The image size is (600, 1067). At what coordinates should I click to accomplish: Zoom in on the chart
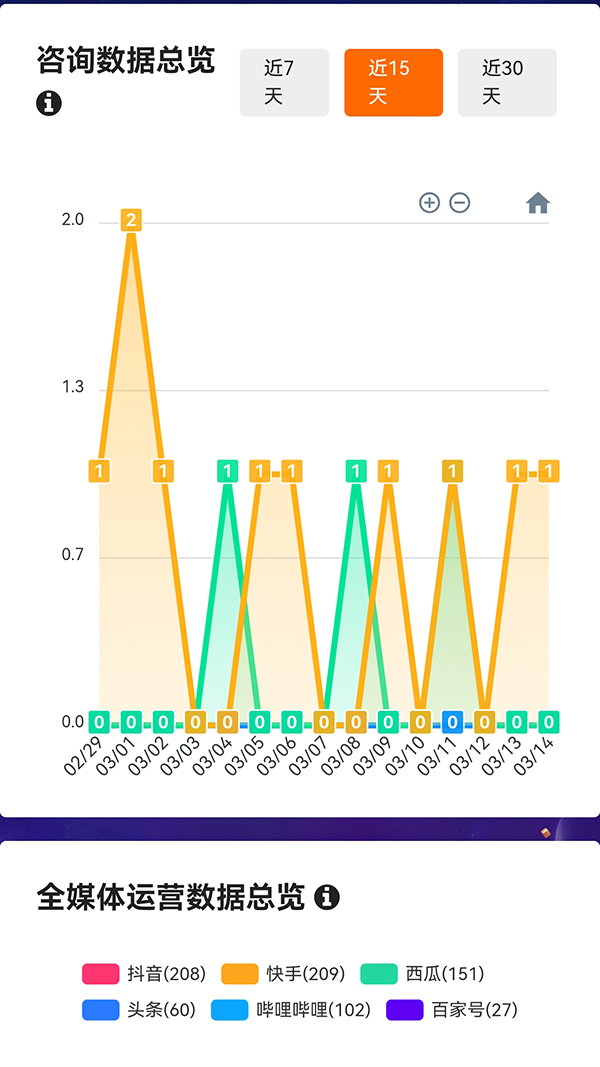[429, 203]
